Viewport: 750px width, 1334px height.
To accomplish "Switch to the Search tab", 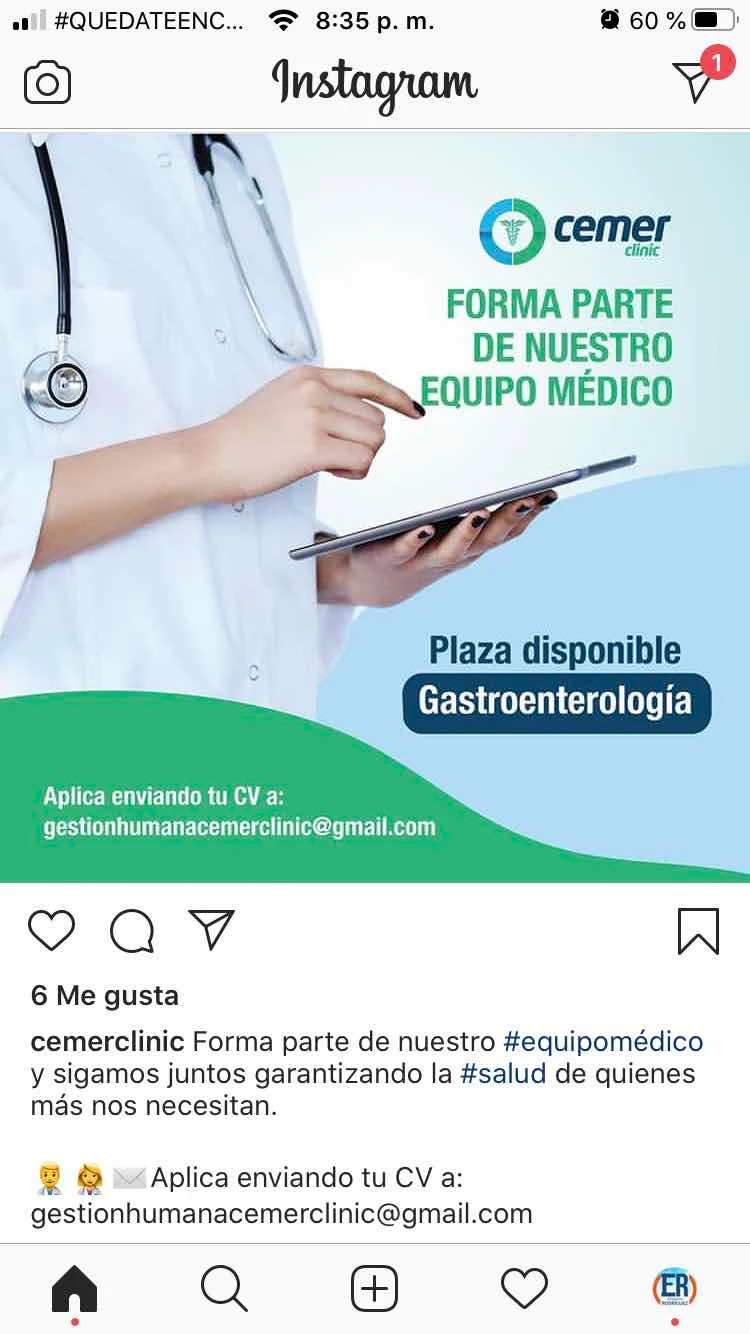I will [224, 1288].
